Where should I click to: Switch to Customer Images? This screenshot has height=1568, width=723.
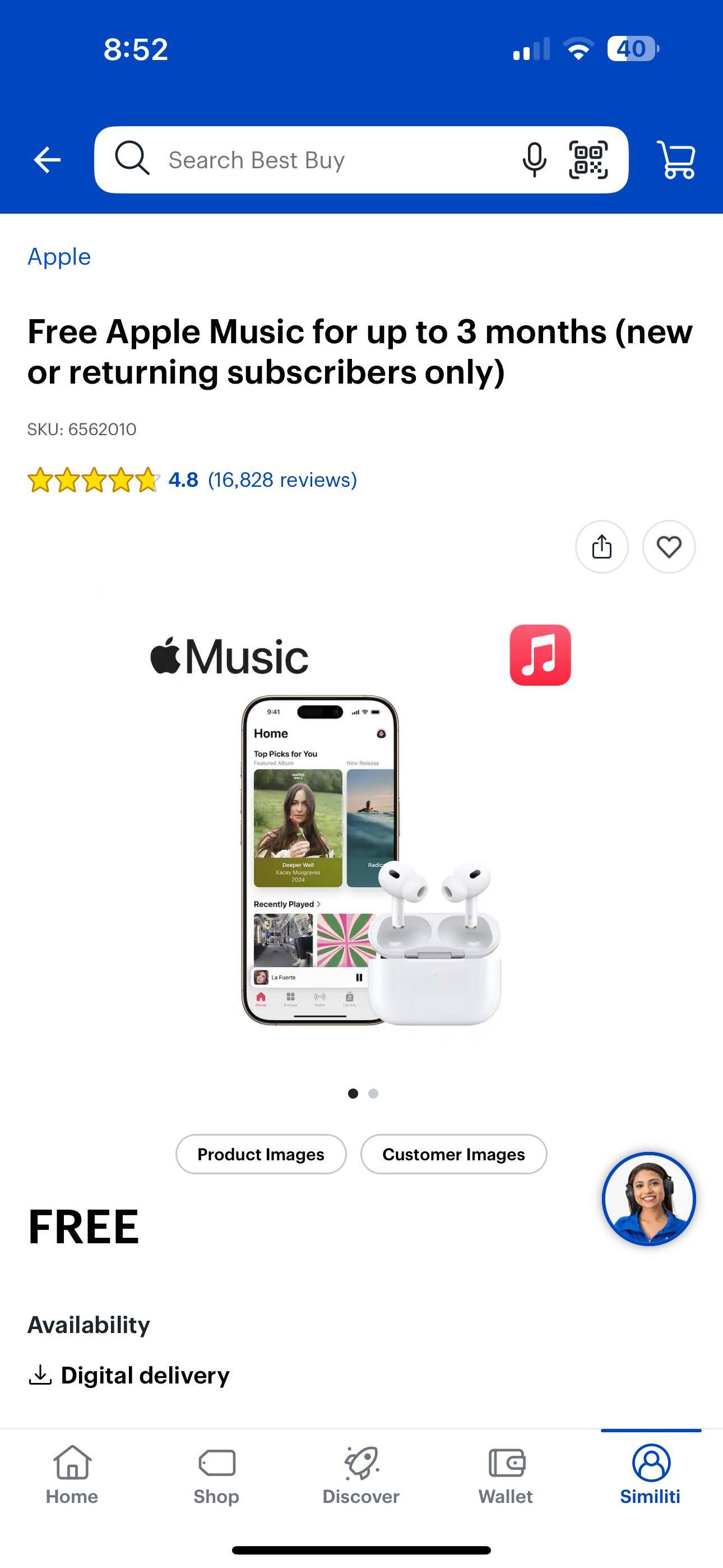point(453,1154)
